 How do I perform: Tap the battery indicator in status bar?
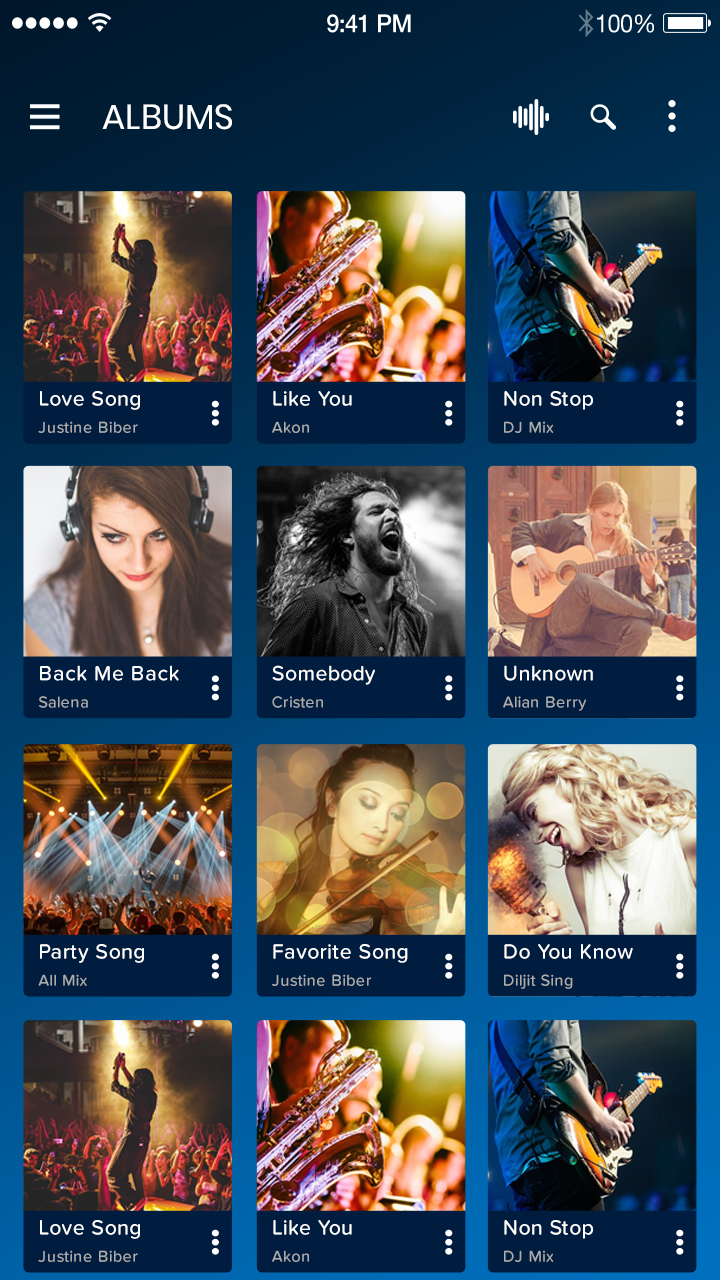pos(686,24)
